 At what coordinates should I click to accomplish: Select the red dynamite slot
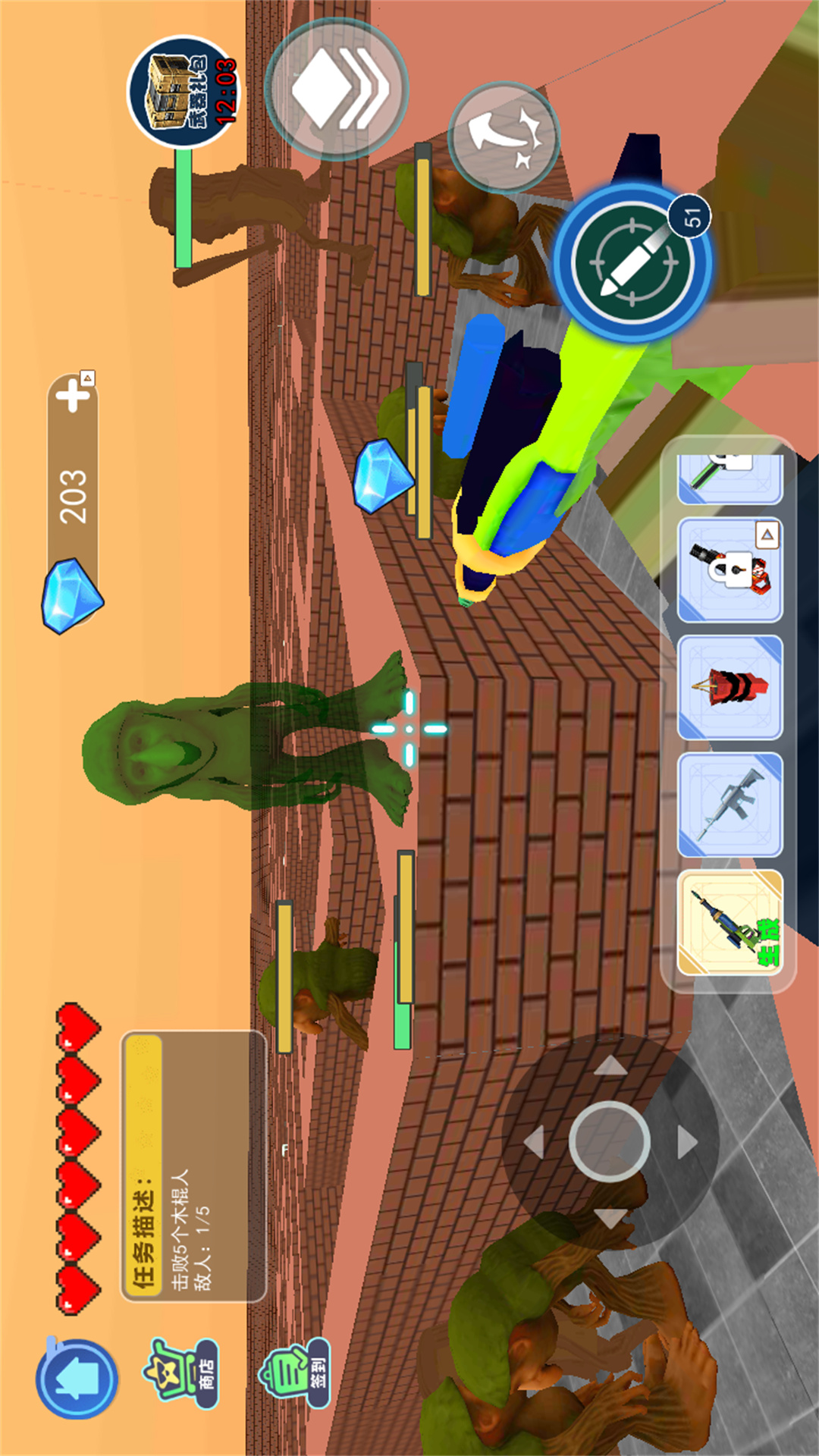click(x=730, y=688)
